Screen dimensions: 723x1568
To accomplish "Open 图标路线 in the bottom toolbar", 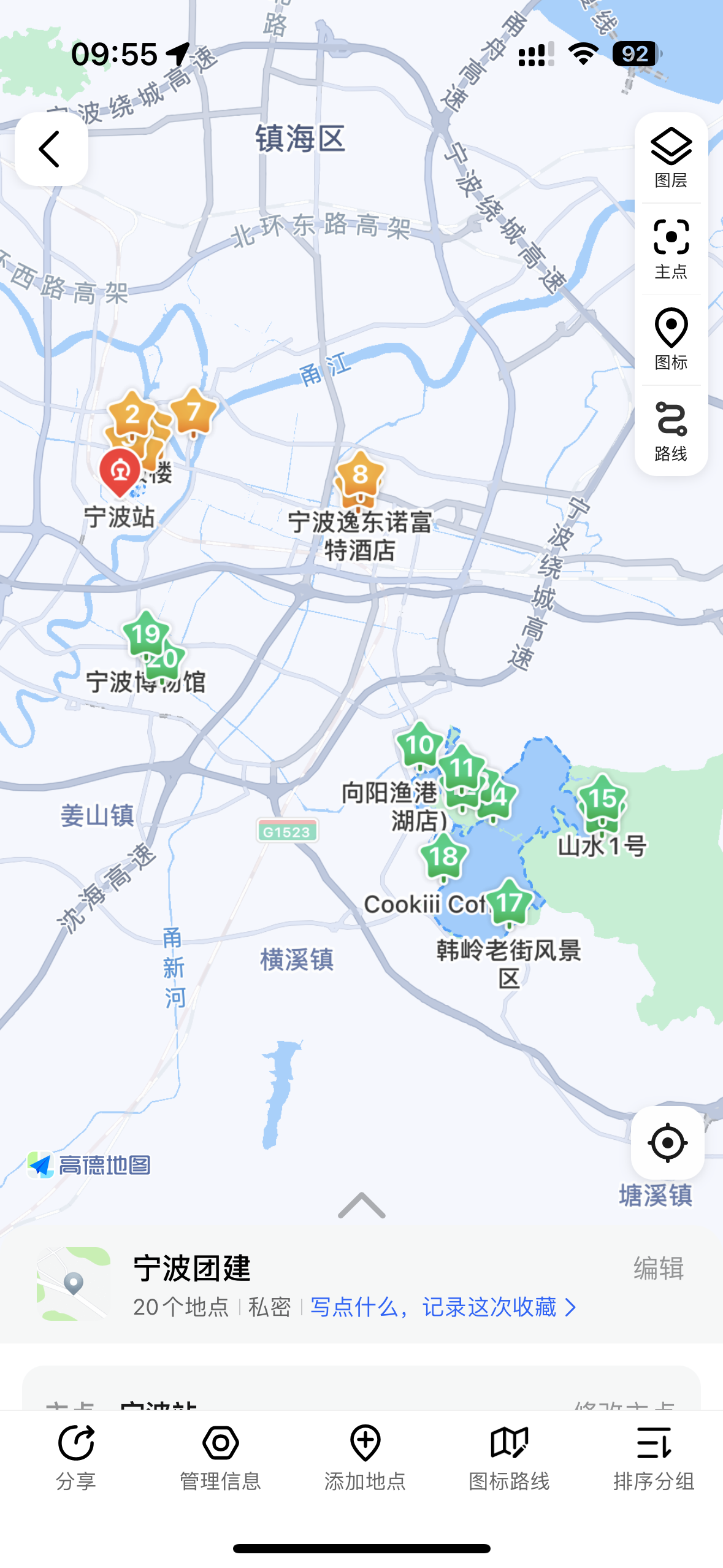I will (x=509, y=1457).
